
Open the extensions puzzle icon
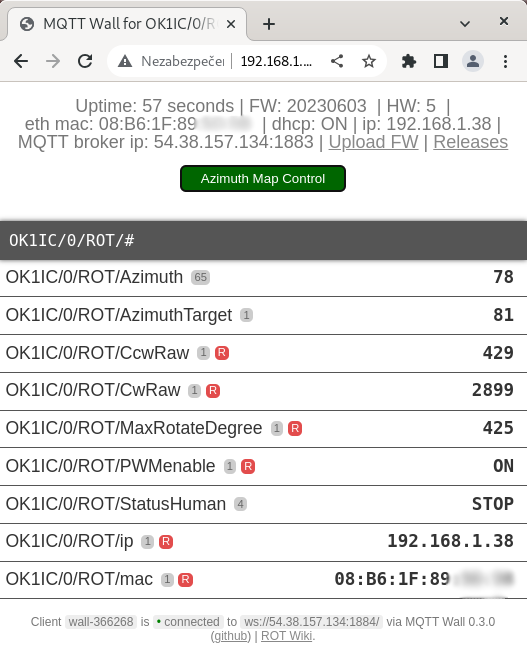[409, 62]
